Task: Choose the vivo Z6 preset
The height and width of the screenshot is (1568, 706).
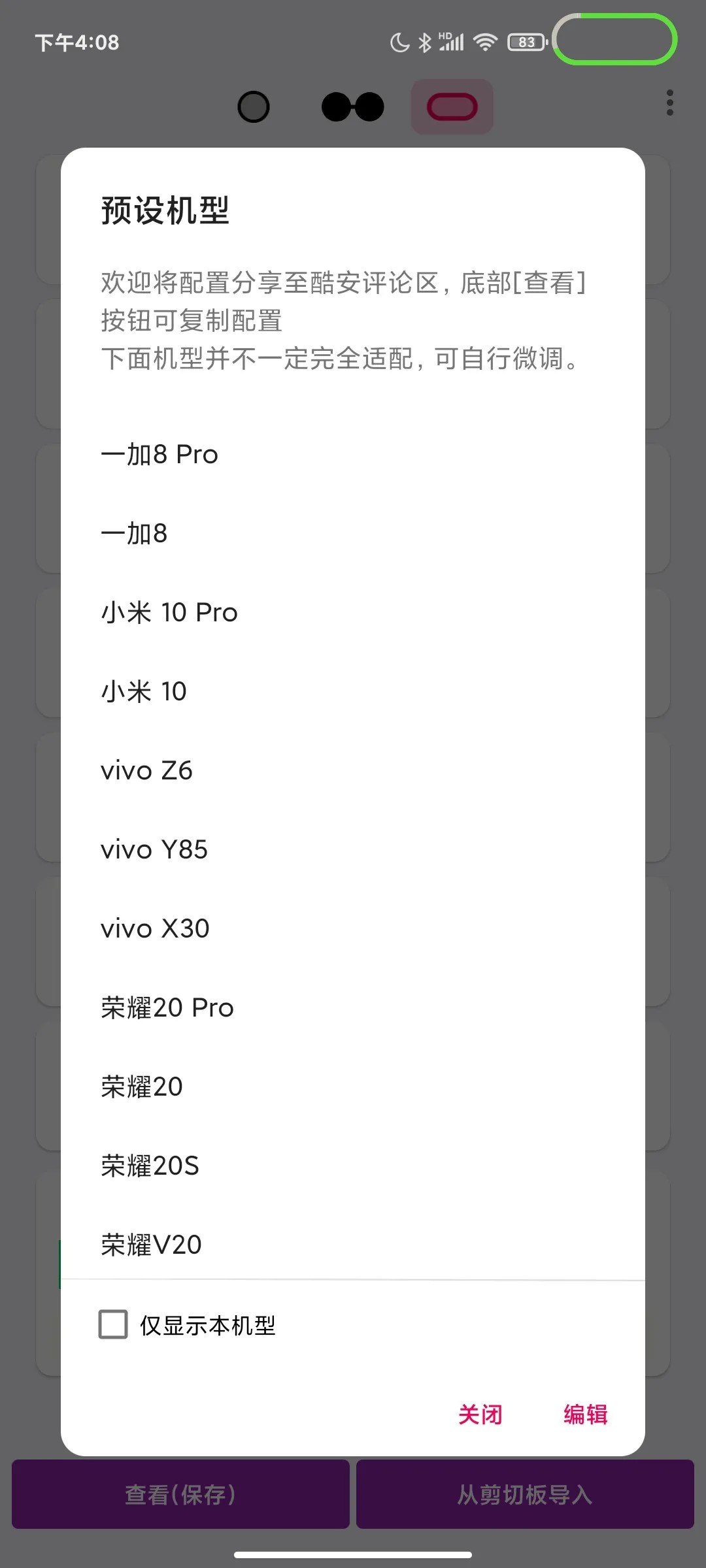Action: click(147, 771)
